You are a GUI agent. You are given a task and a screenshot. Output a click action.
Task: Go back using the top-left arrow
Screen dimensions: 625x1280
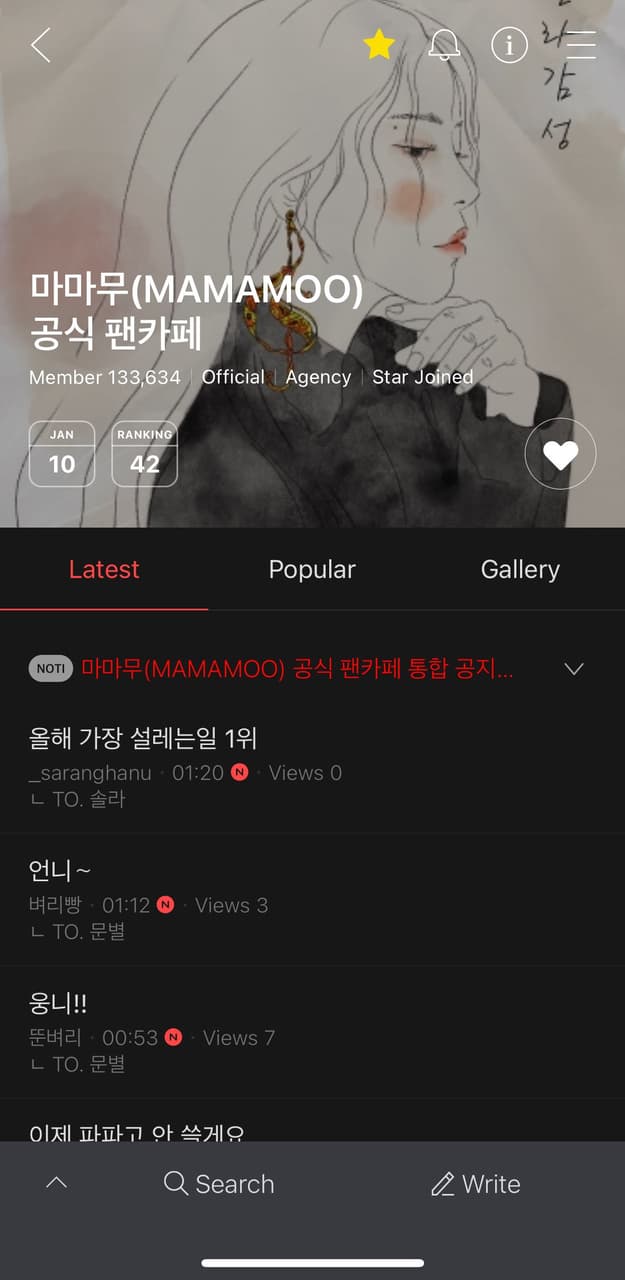click(40, 45)
